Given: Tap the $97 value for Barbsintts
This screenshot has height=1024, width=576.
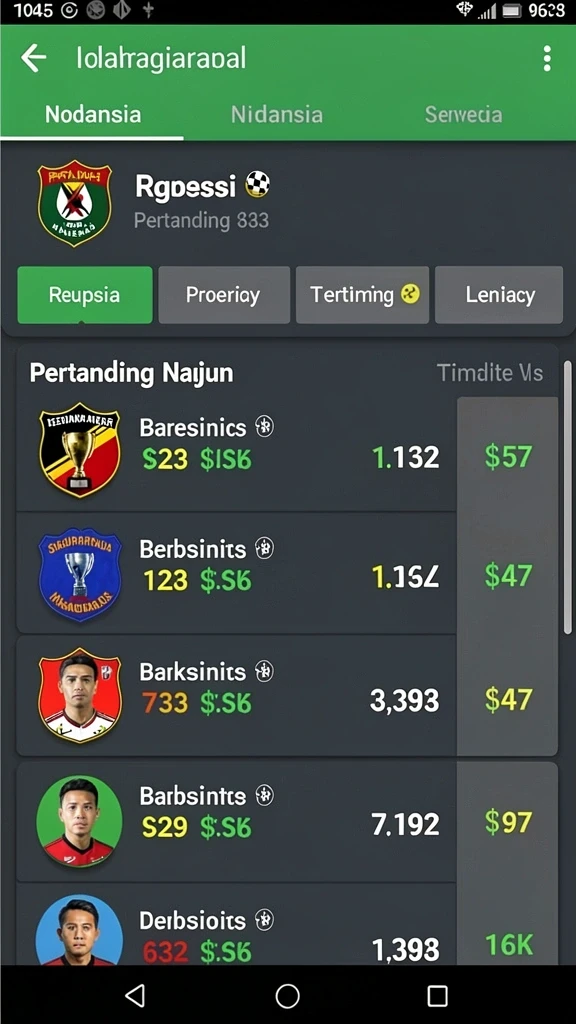Looking at the screenshot, I should tap(508, 822).
